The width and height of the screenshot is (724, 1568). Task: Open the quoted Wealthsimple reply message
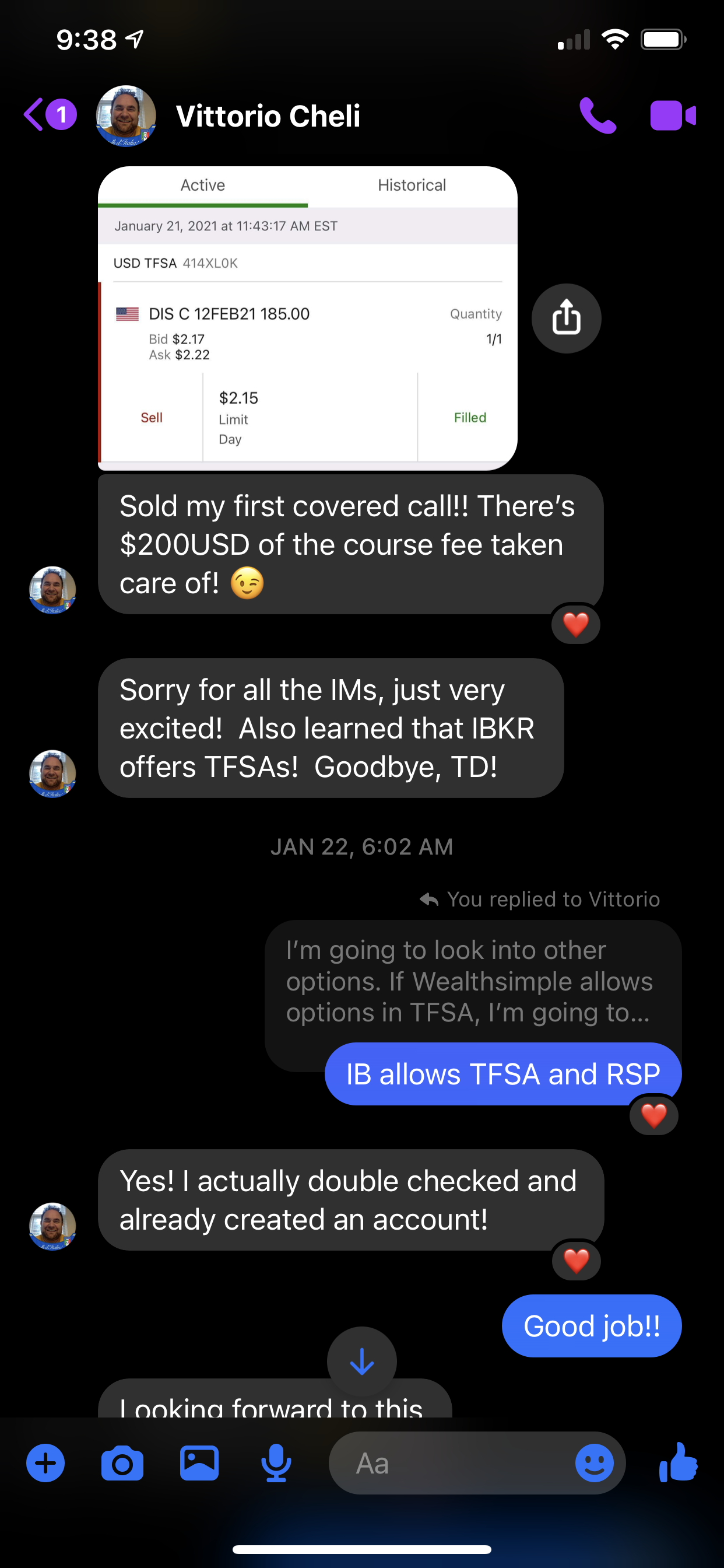(x=473, y=981)
